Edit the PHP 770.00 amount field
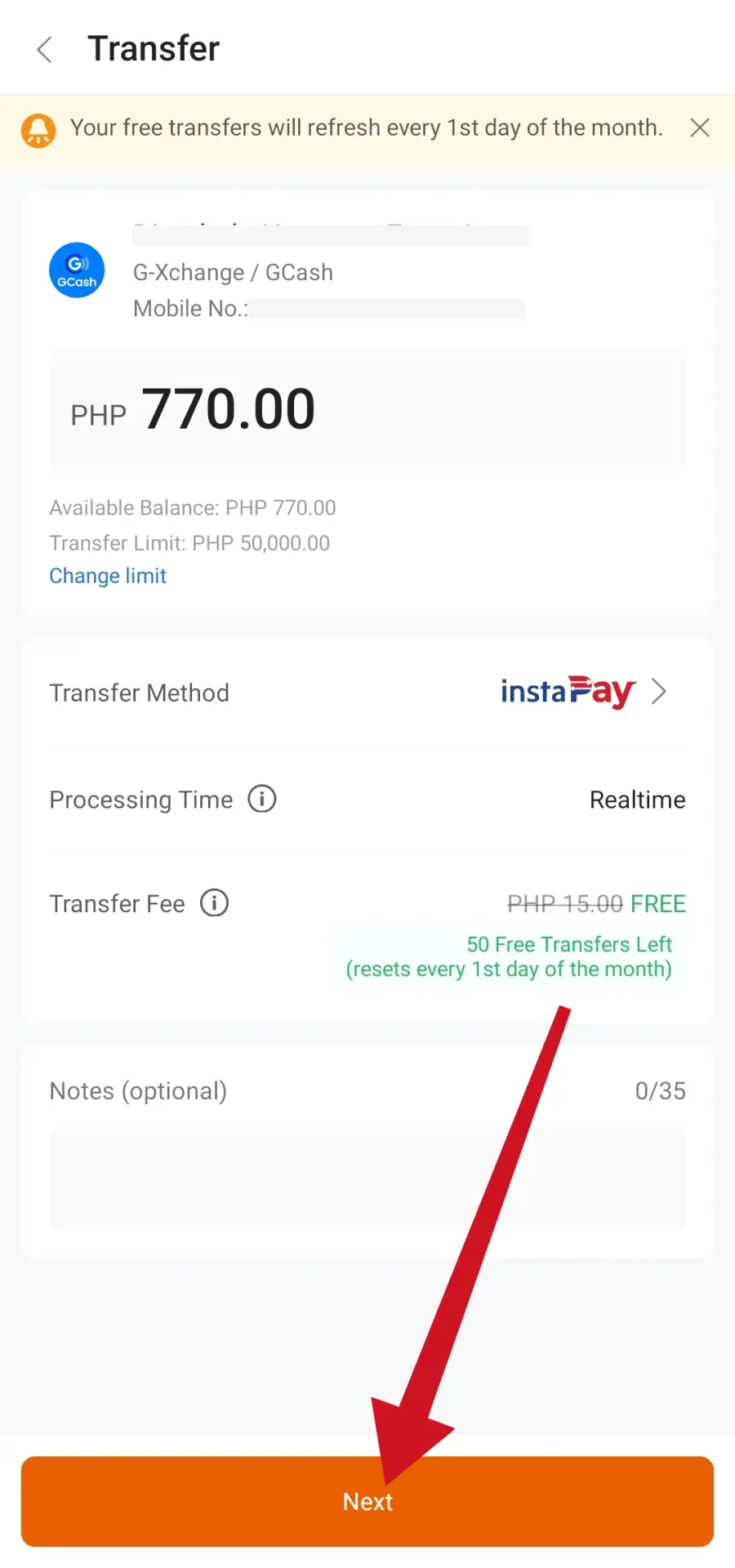The width and height of the screenshot is (735, 1568). [367, 411]
